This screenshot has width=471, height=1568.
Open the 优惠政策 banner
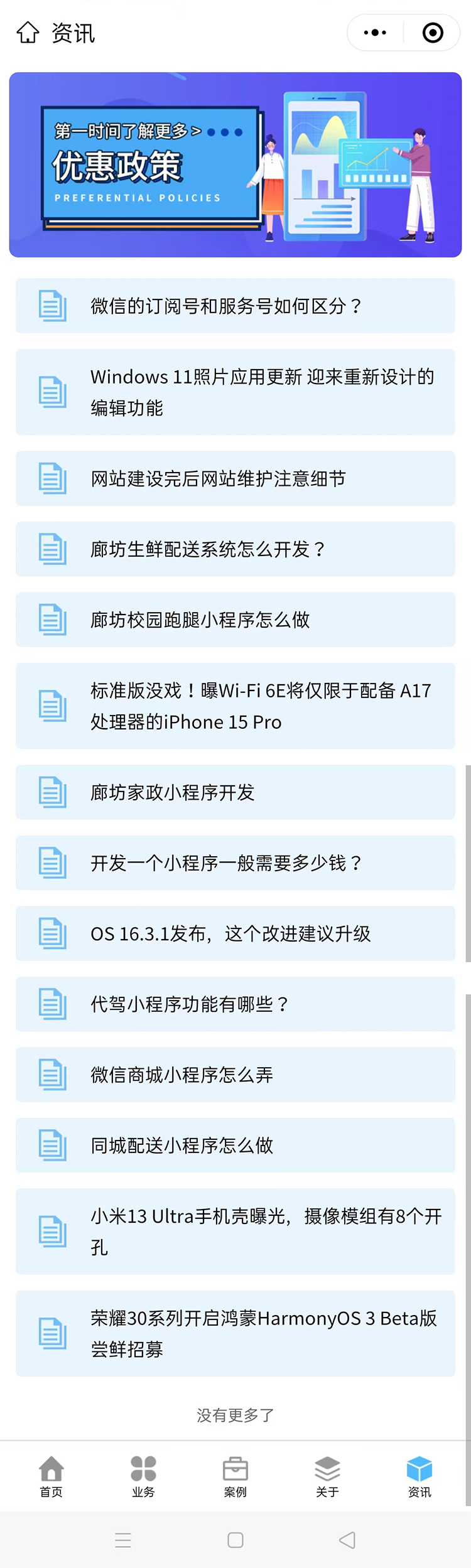[x=235, y=164]
